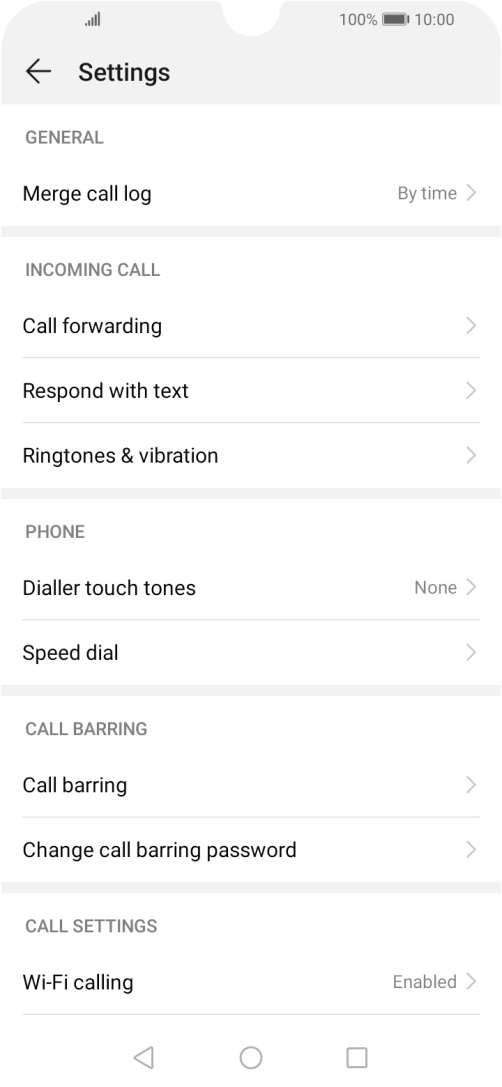502x1087 pixels.
Task: Open Ringtones & vibration settings
Action: (x=251, y=455)
